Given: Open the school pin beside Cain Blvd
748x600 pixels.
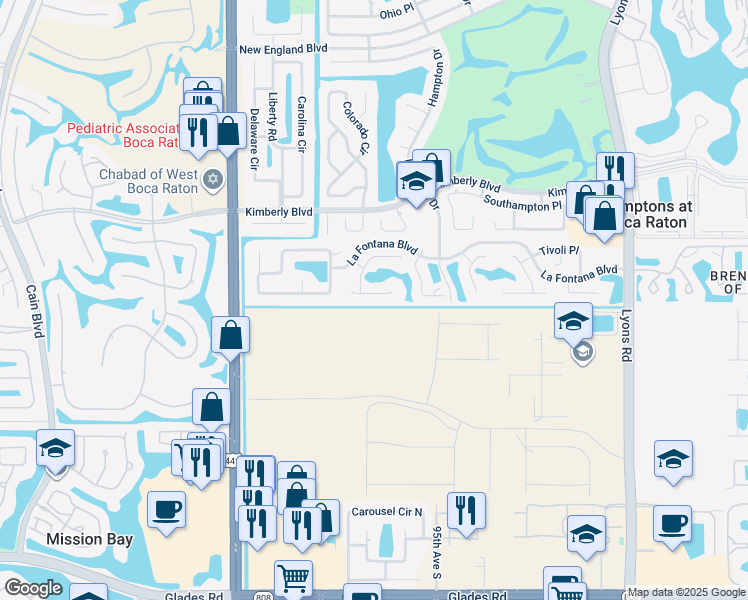Looking at the screenshot, I should point(56,448).
